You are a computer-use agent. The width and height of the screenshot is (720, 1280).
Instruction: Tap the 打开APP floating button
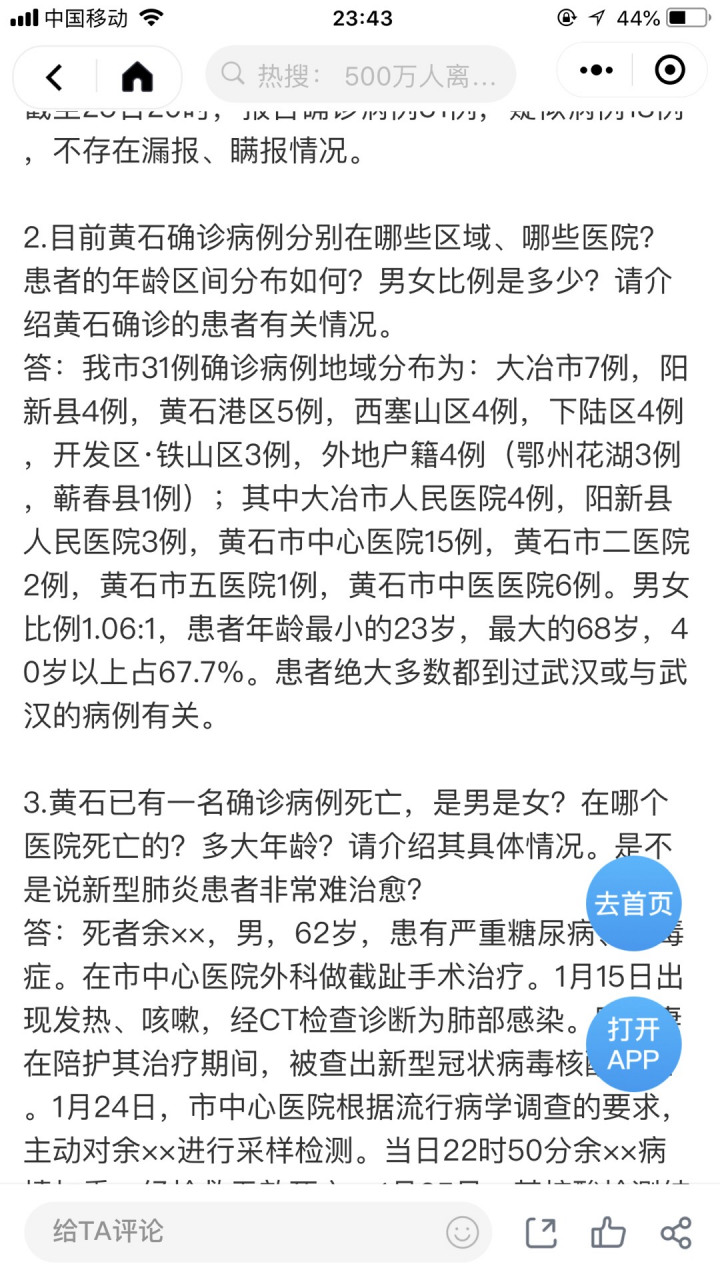point(634,1044)
